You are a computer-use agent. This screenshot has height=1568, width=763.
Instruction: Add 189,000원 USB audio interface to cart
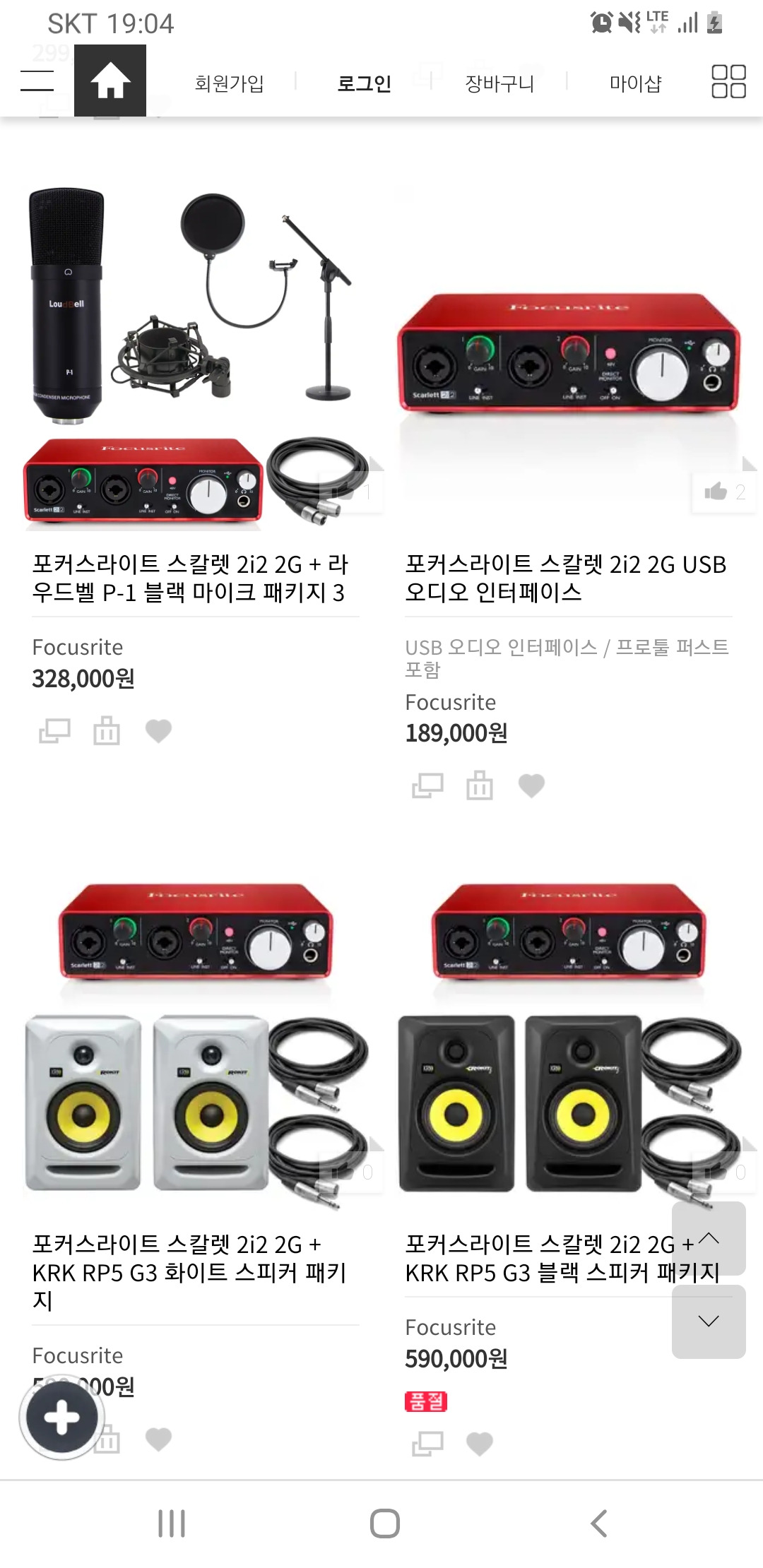(480, 785)
